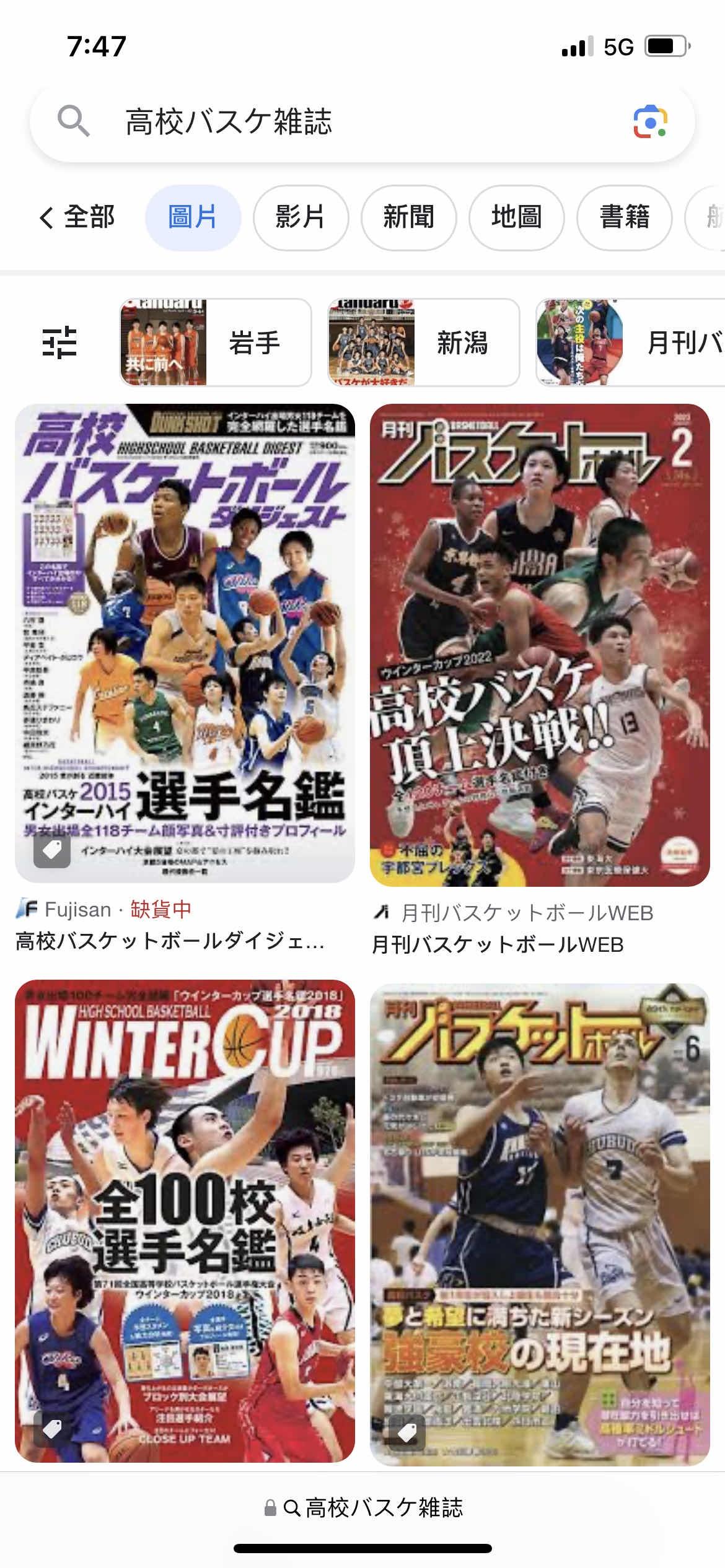Select the 圖片 tab
Image resolution: width=725 pixels, height=1568 pixels.
coord(193,217)
